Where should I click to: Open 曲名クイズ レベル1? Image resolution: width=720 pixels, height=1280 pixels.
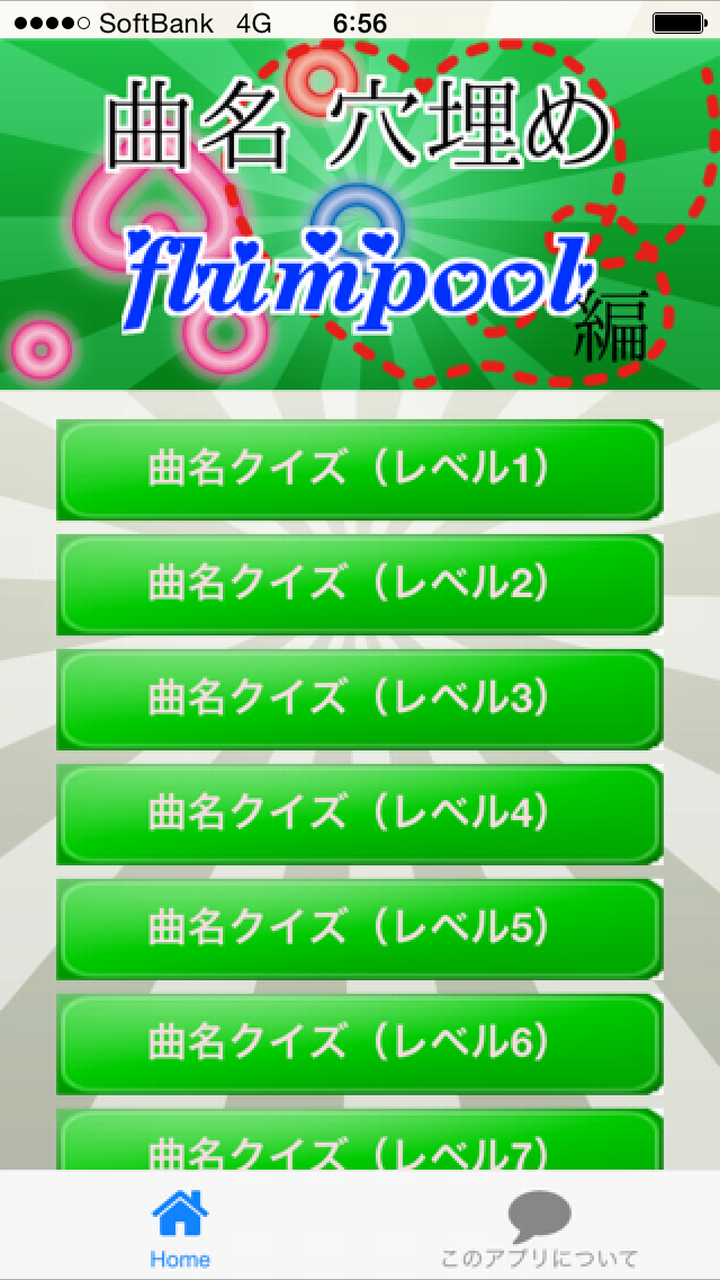(360, 470)
